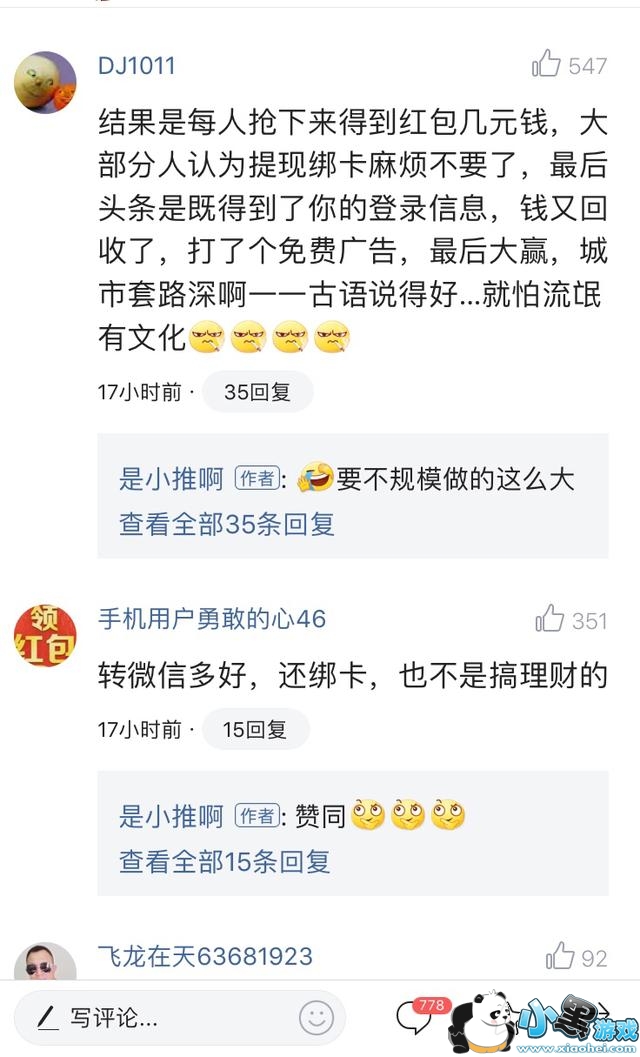Open the emoji picker in comment bar

pos(316,1018)
